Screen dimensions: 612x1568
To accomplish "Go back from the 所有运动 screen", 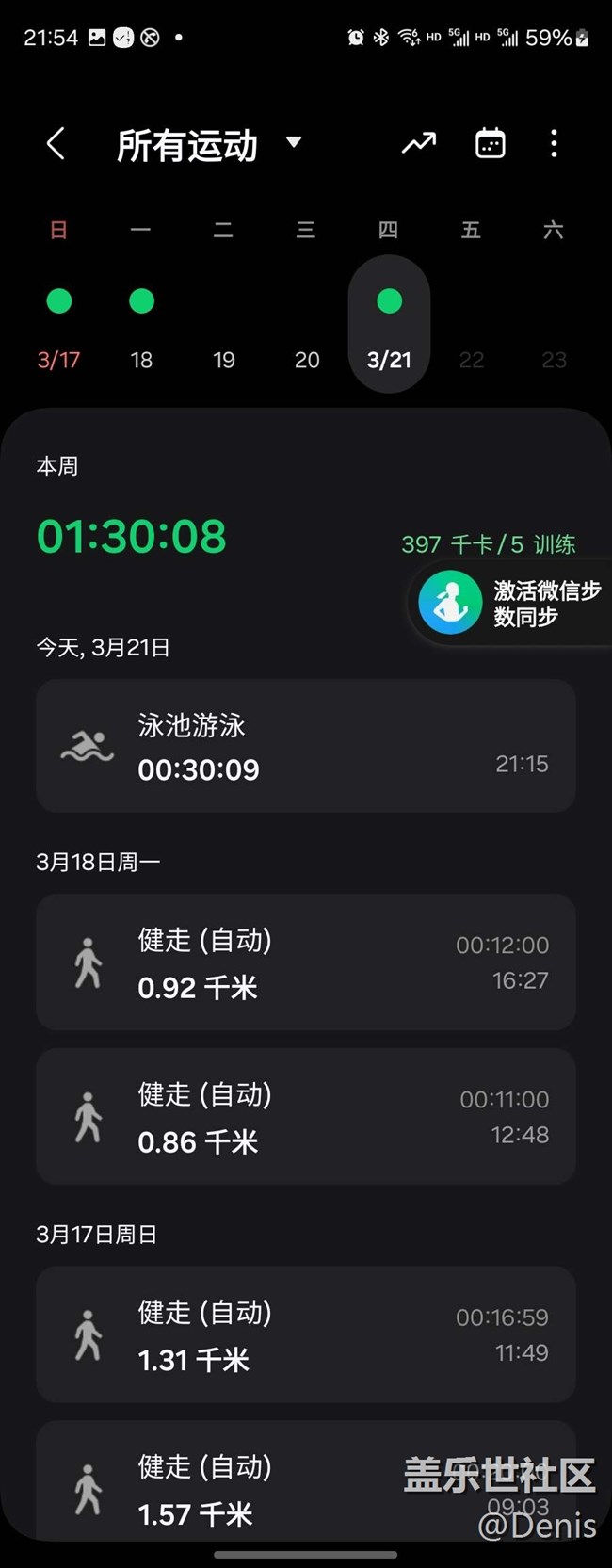I will 56,144.
